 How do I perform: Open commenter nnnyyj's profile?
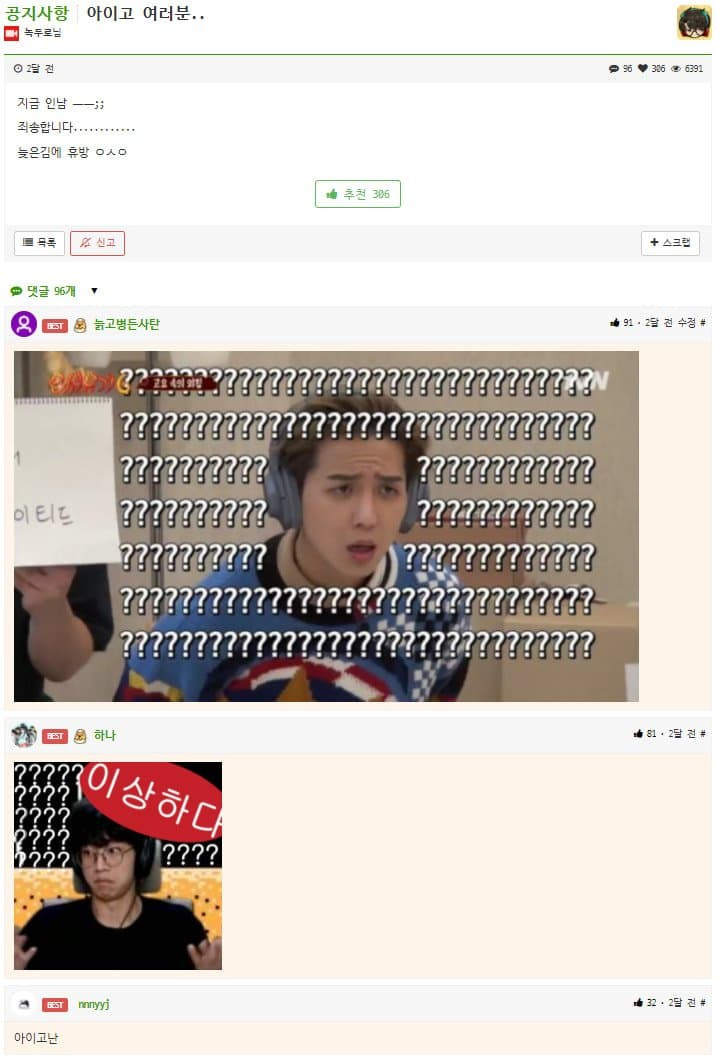pos(94,1003)
